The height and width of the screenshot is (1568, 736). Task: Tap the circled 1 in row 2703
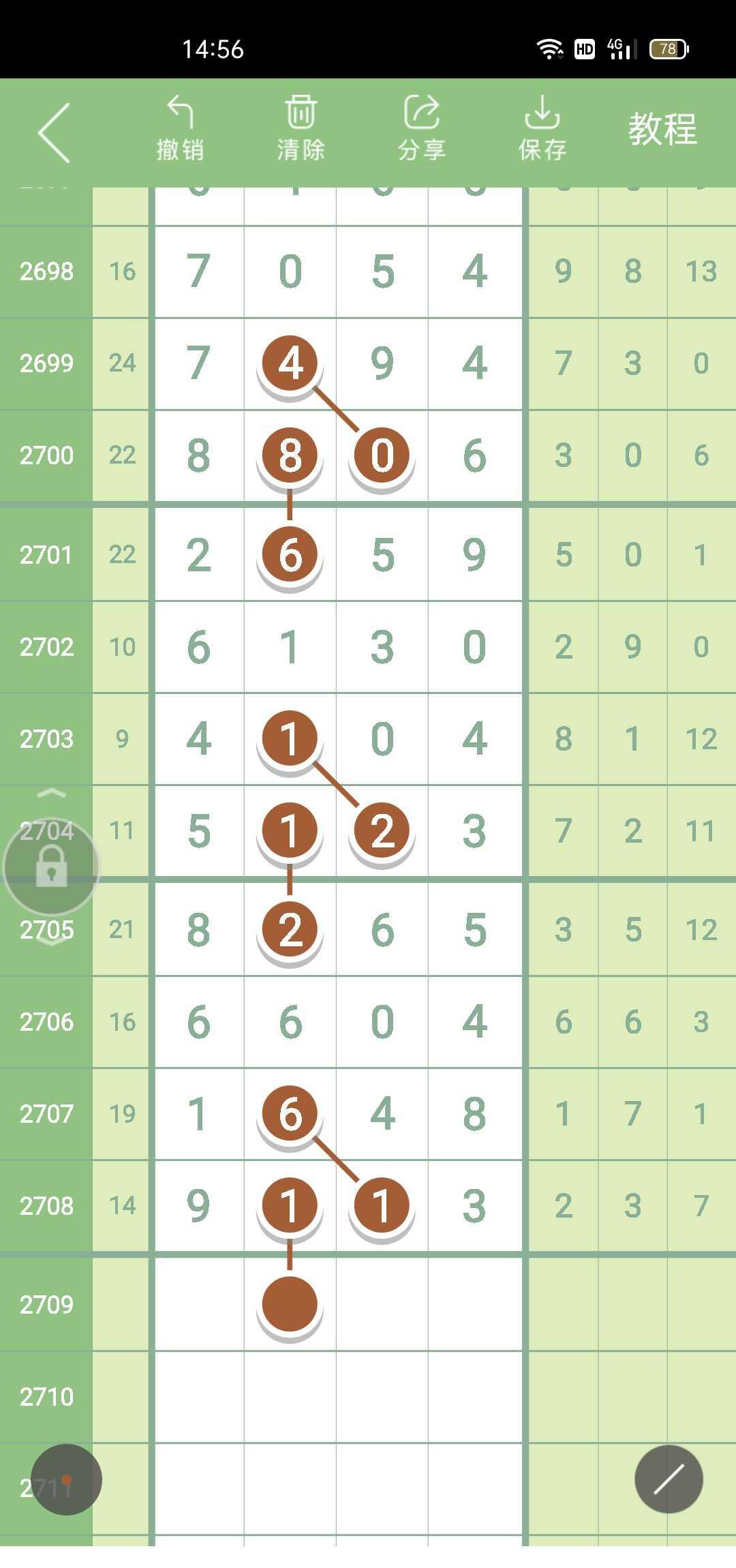click(290, 738)
